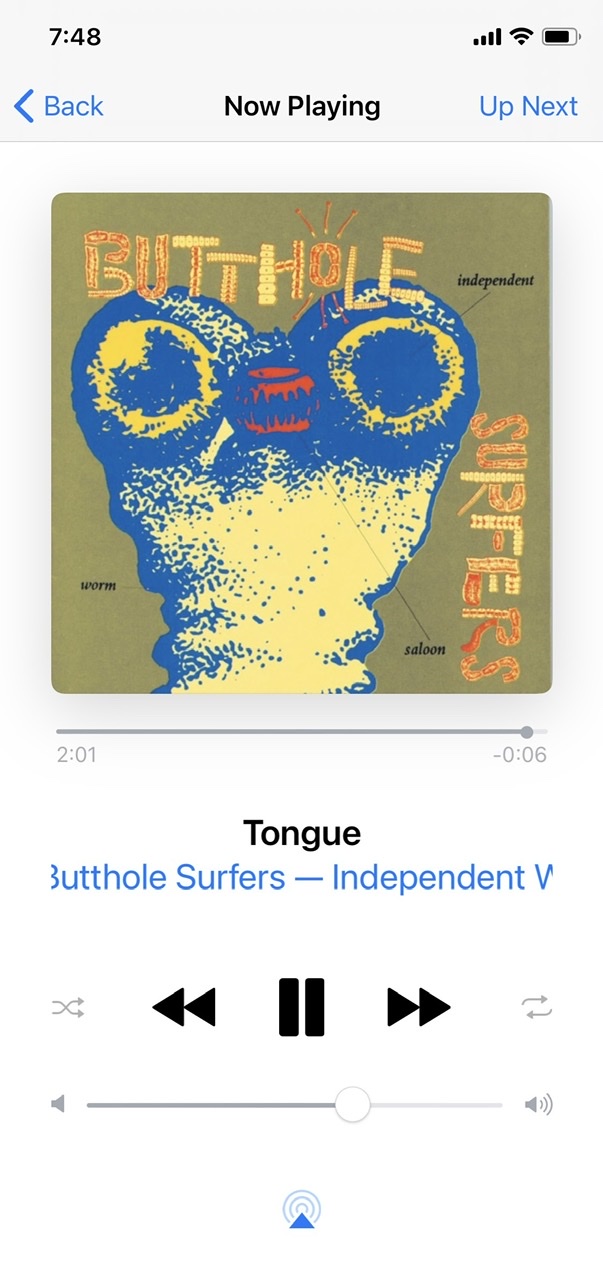This screenshot has width=603, height=1280.
Task: Turn on repeat
Action: click(x=537, y=1007)
